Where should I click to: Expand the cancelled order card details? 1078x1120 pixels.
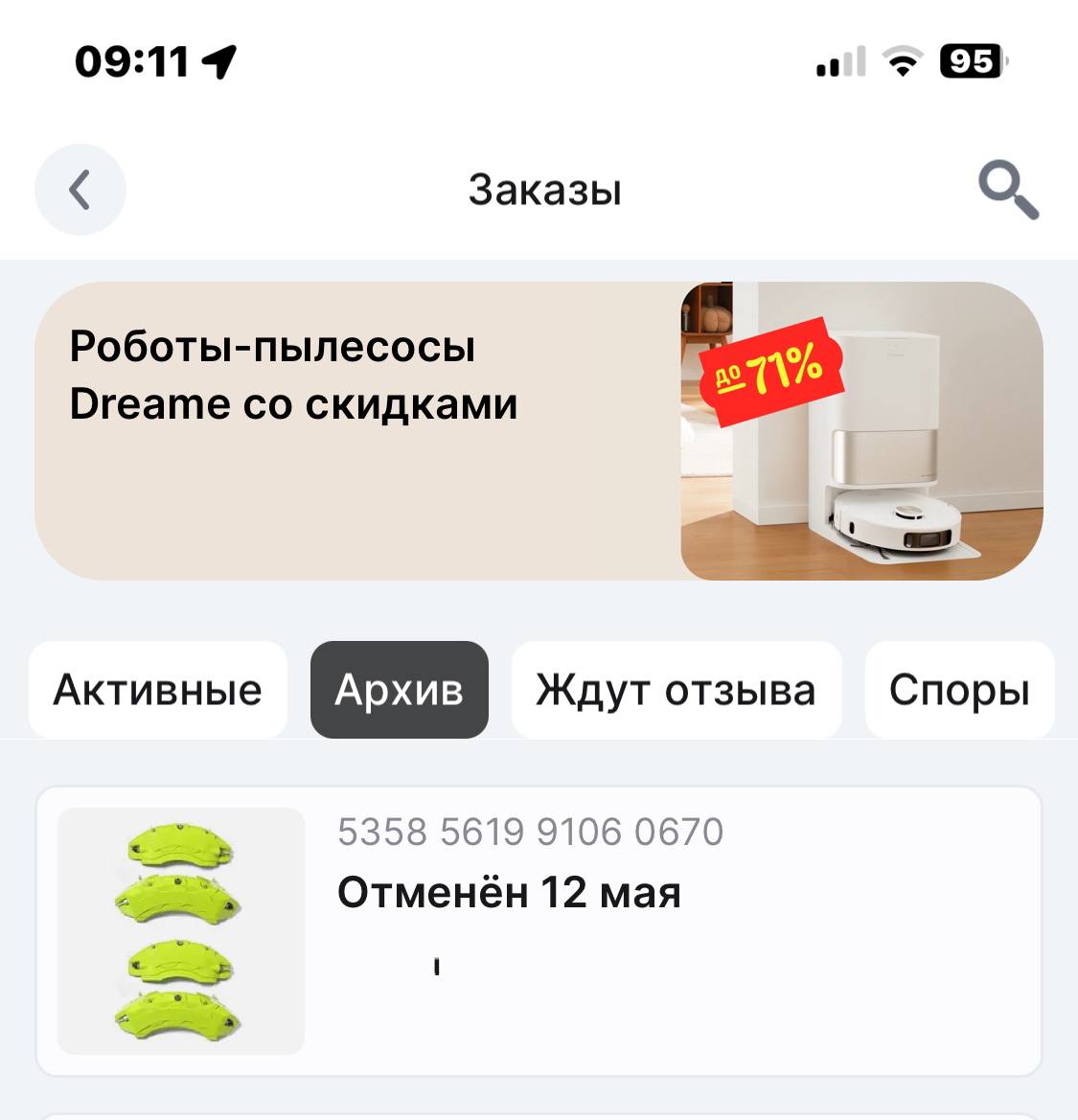click(x=539, y=929)
